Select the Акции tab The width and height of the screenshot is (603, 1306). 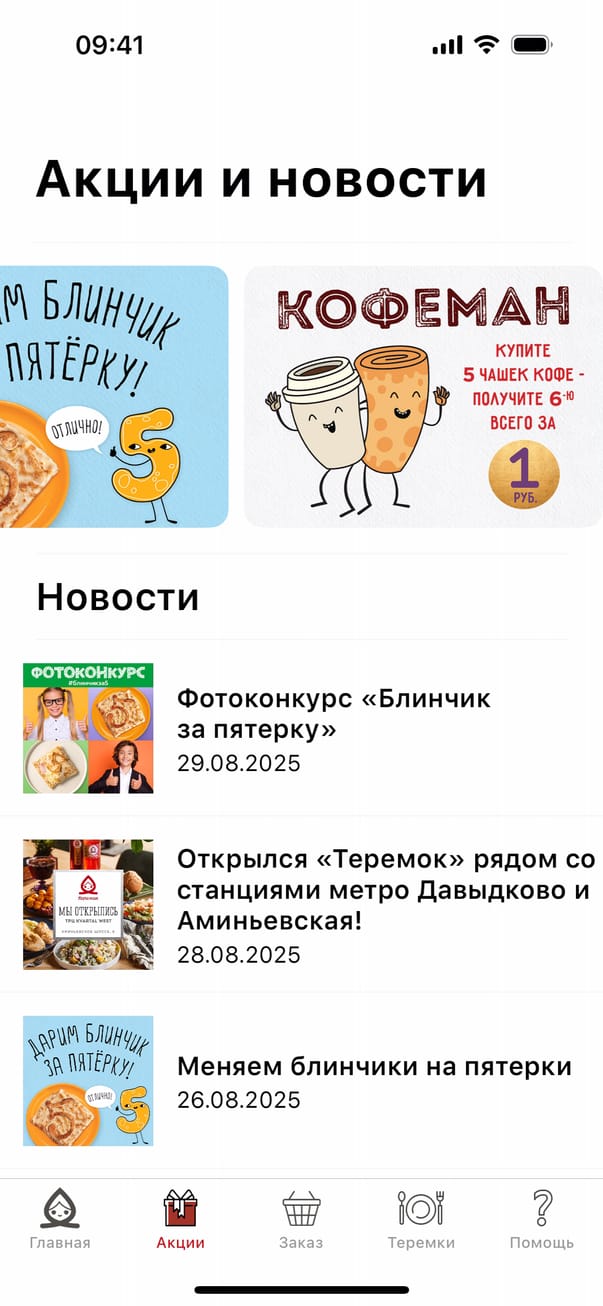(x=181, y=1220)
